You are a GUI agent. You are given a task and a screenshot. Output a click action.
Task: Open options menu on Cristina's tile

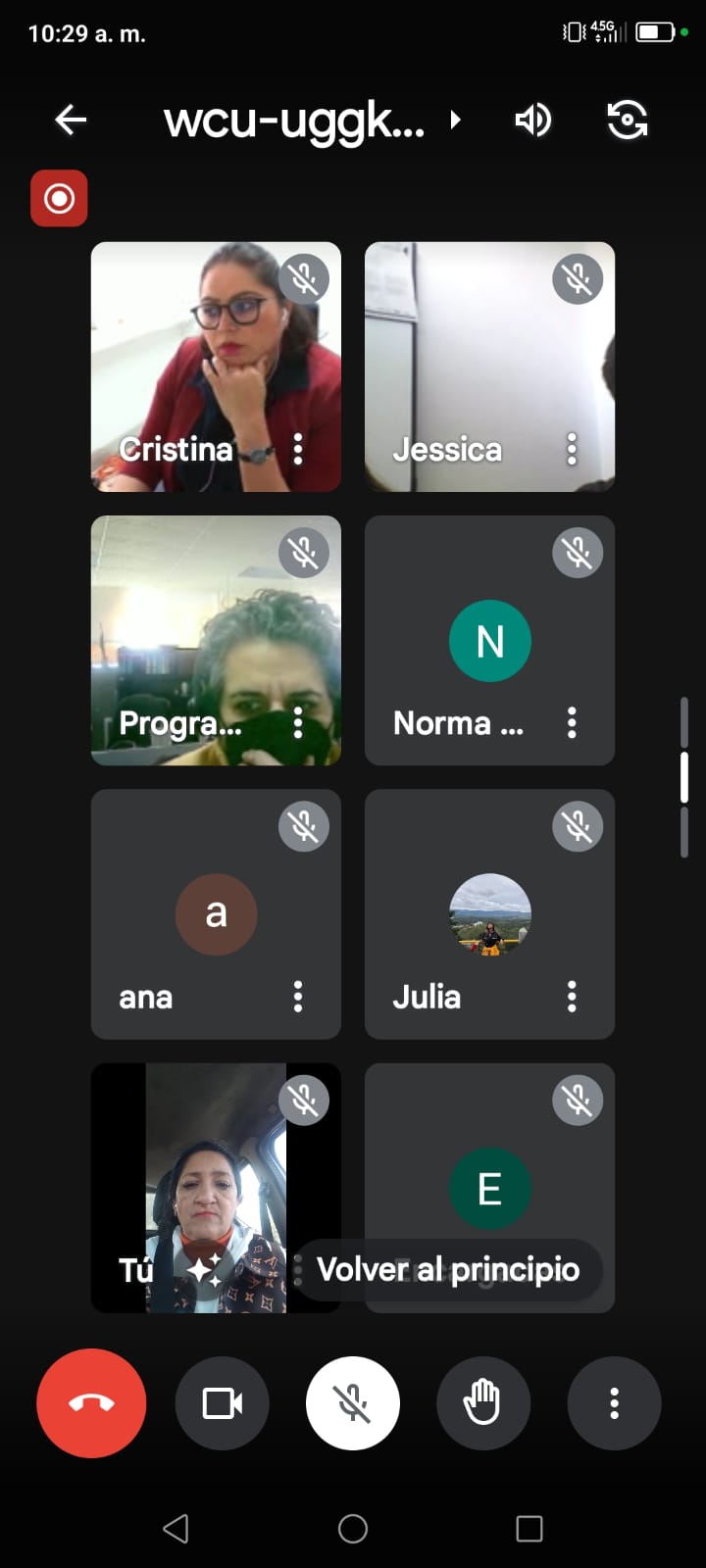click(x=298, y=449)
